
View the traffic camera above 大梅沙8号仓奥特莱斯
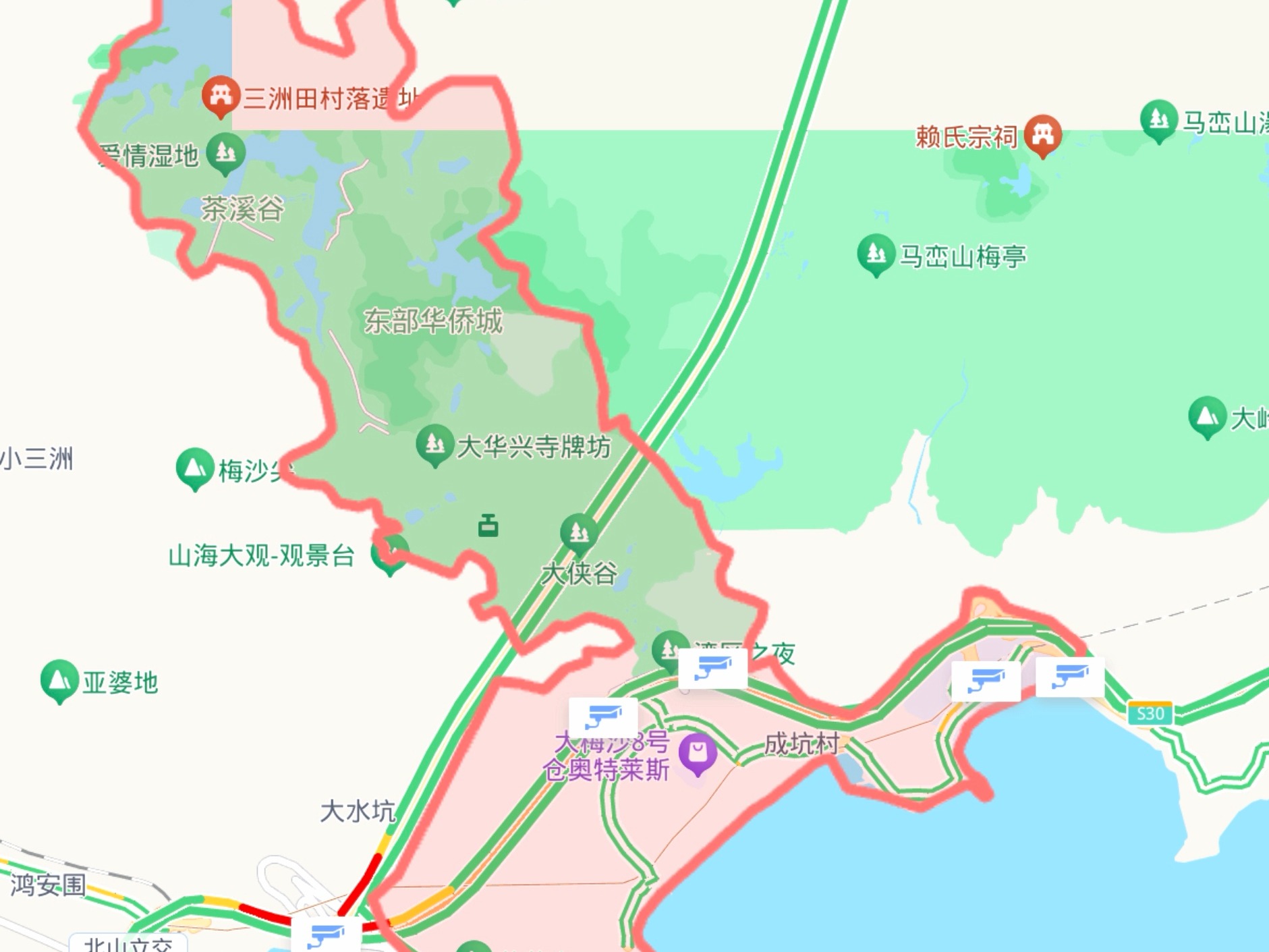[x=602, y=716]
